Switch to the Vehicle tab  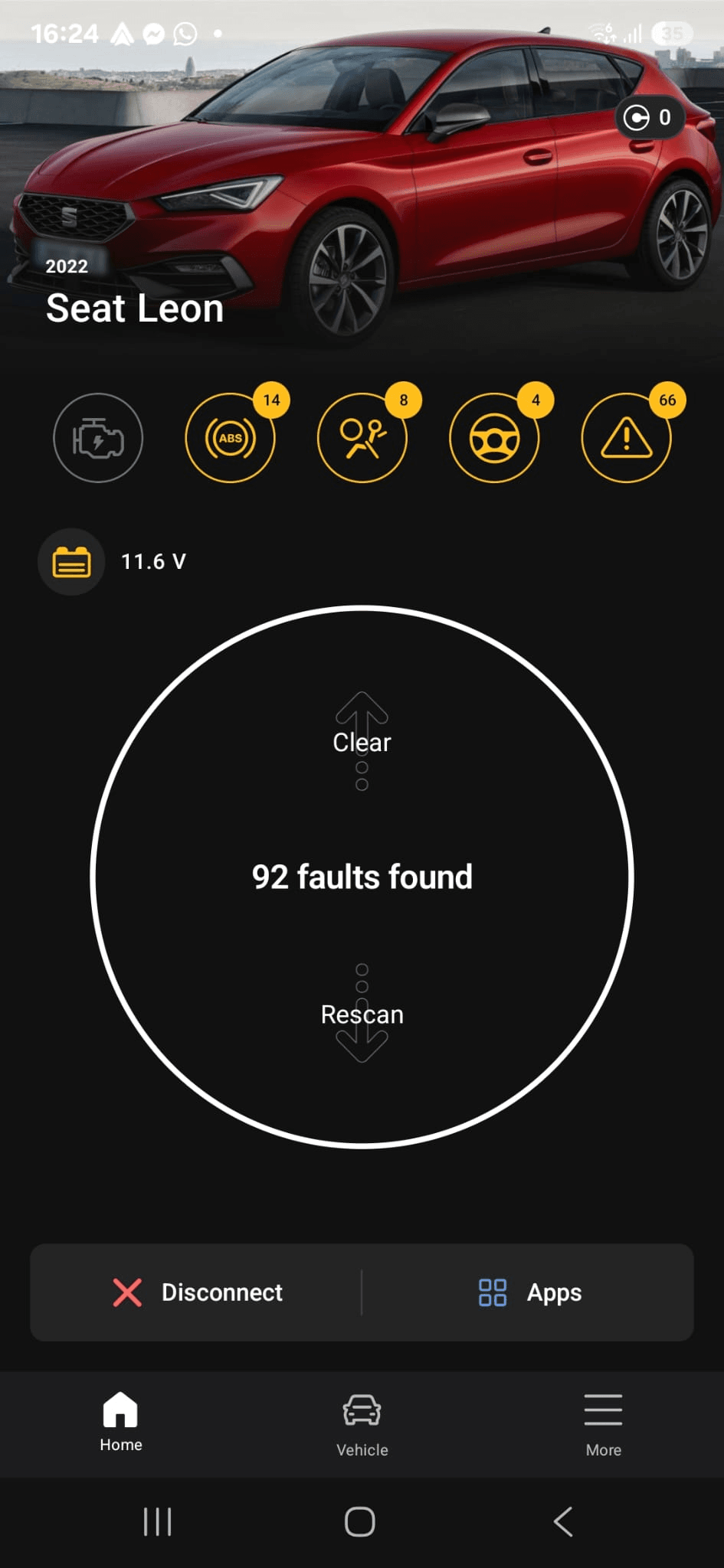[362, 1424]
